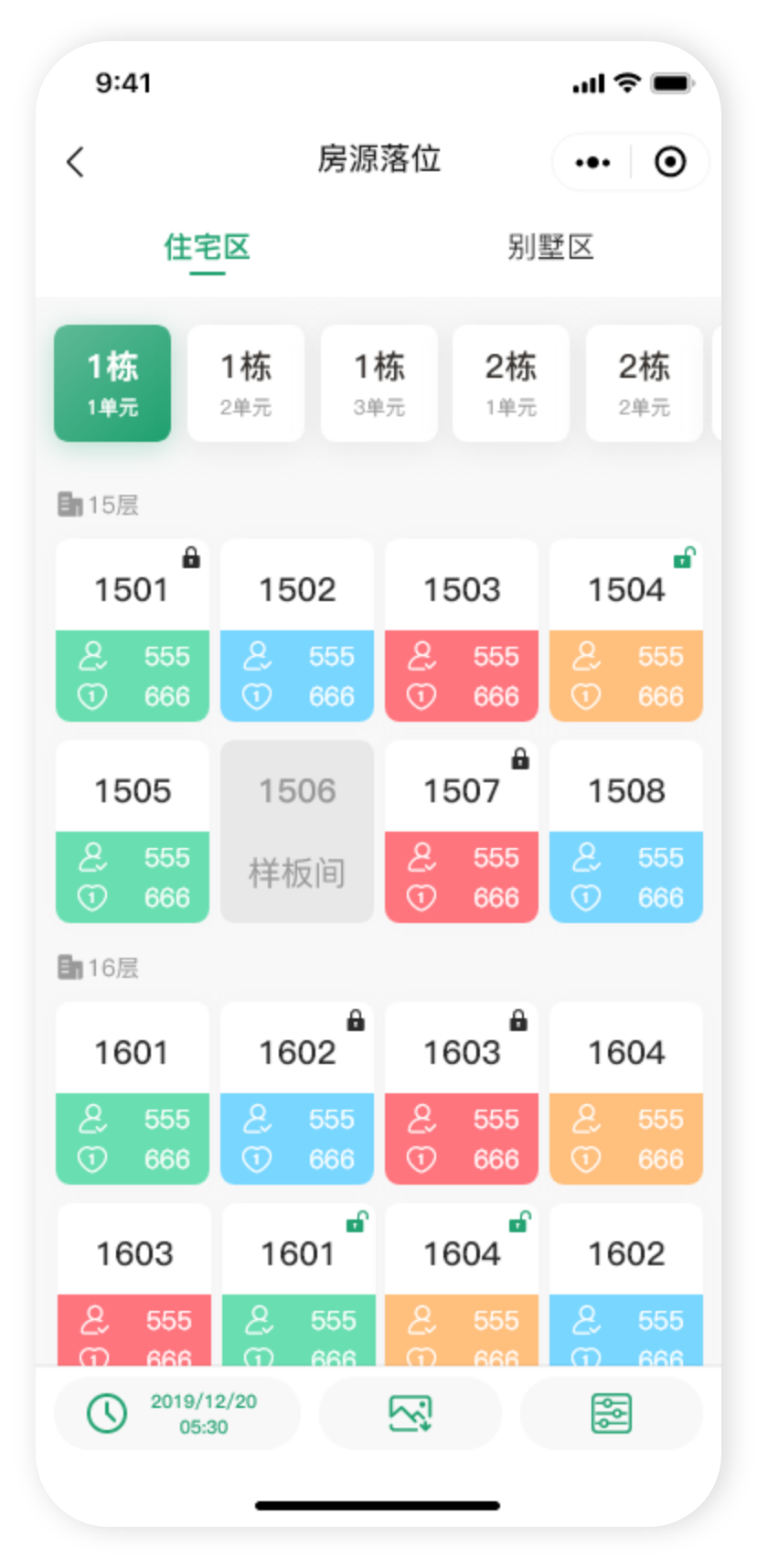Open room 1505 card
768x1568 pixels.
tap(133, 832)
